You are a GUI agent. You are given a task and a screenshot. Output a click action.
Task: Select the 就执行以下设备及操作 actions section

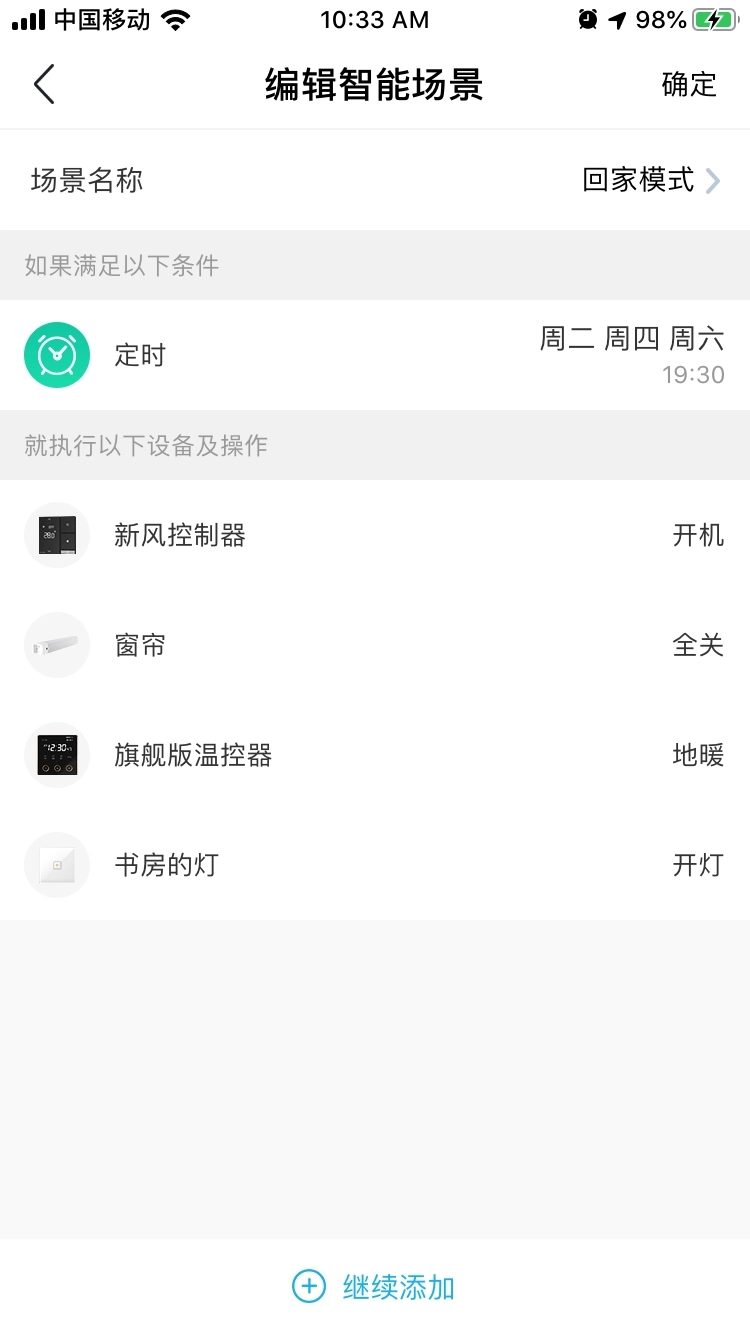point(142,446)
